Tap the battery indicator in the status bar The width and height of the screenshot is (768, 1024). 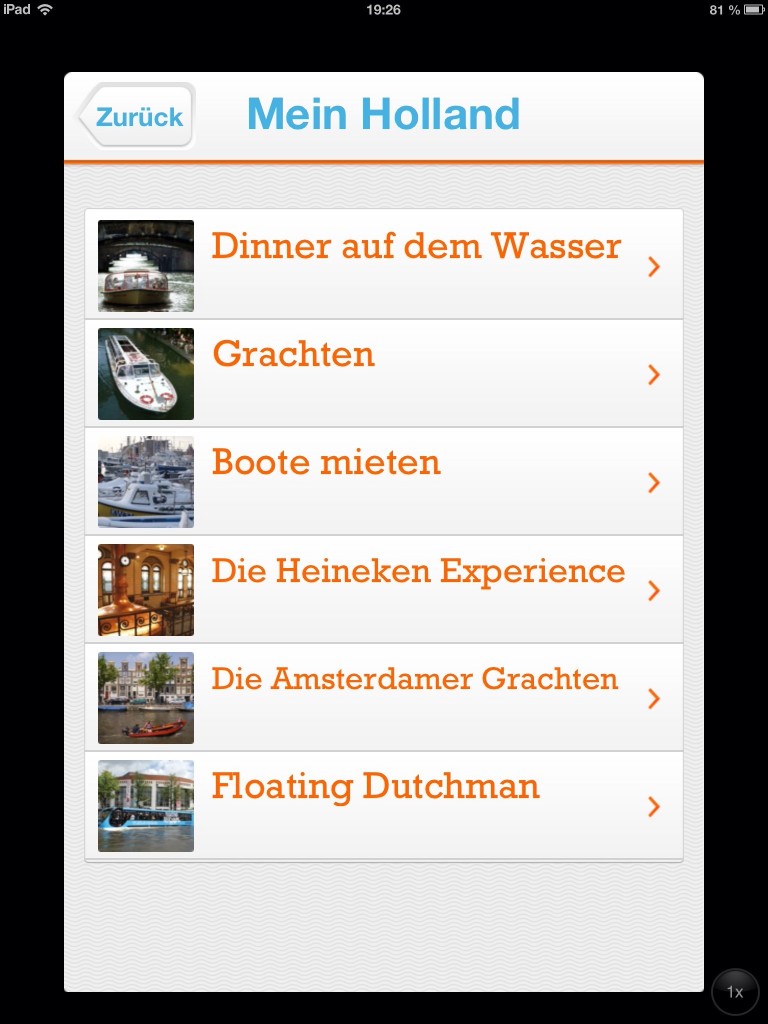point(744,10)
